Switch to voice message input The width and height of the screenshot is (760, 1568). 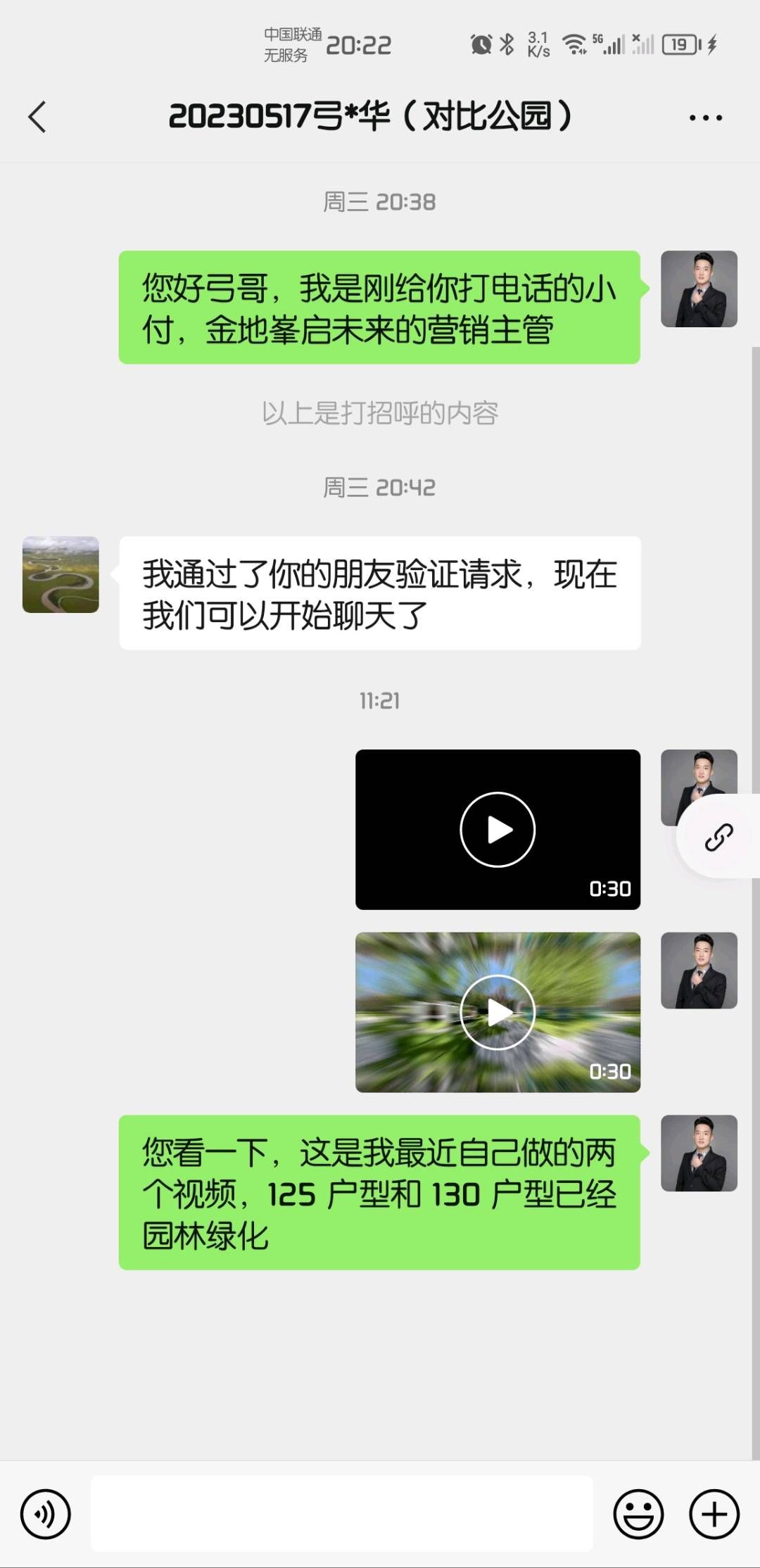point(46,1514)
